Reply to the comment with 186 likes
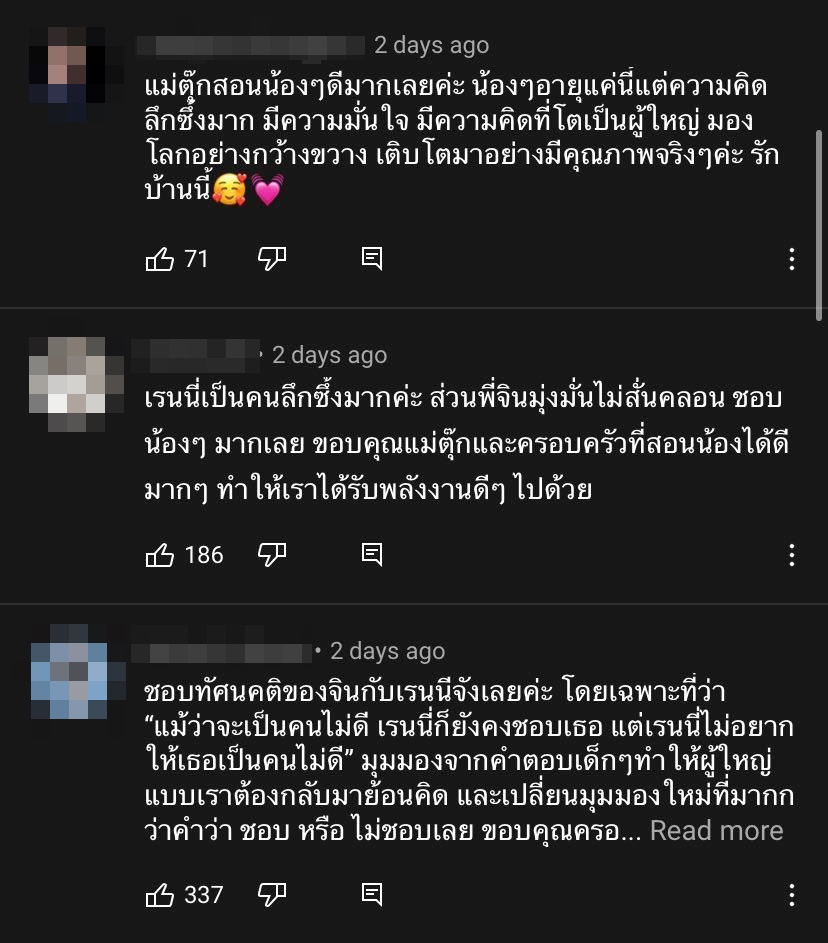 click(372, 555)
